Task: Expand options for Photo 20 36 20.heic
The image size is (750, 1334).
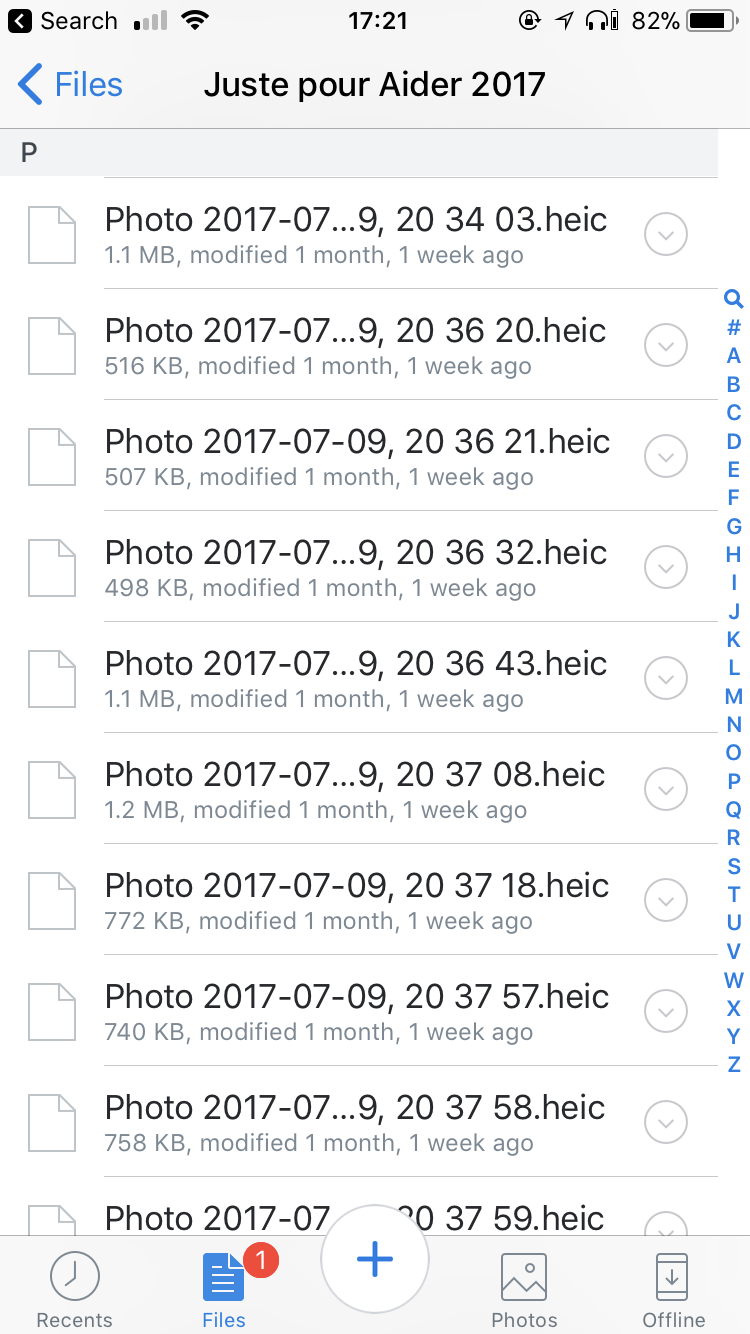Action: pos(666,346)
